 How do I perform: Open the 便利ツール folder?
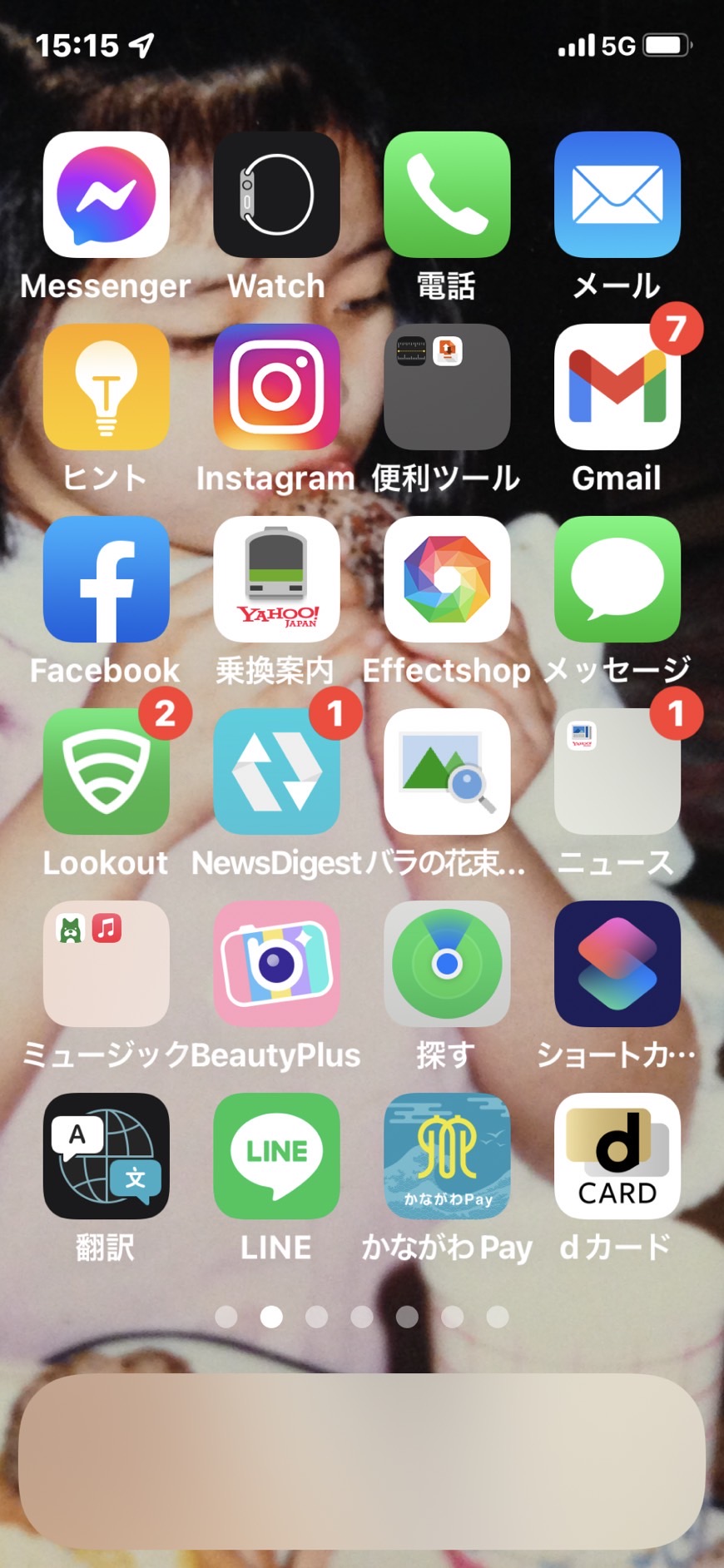point(447,387)
